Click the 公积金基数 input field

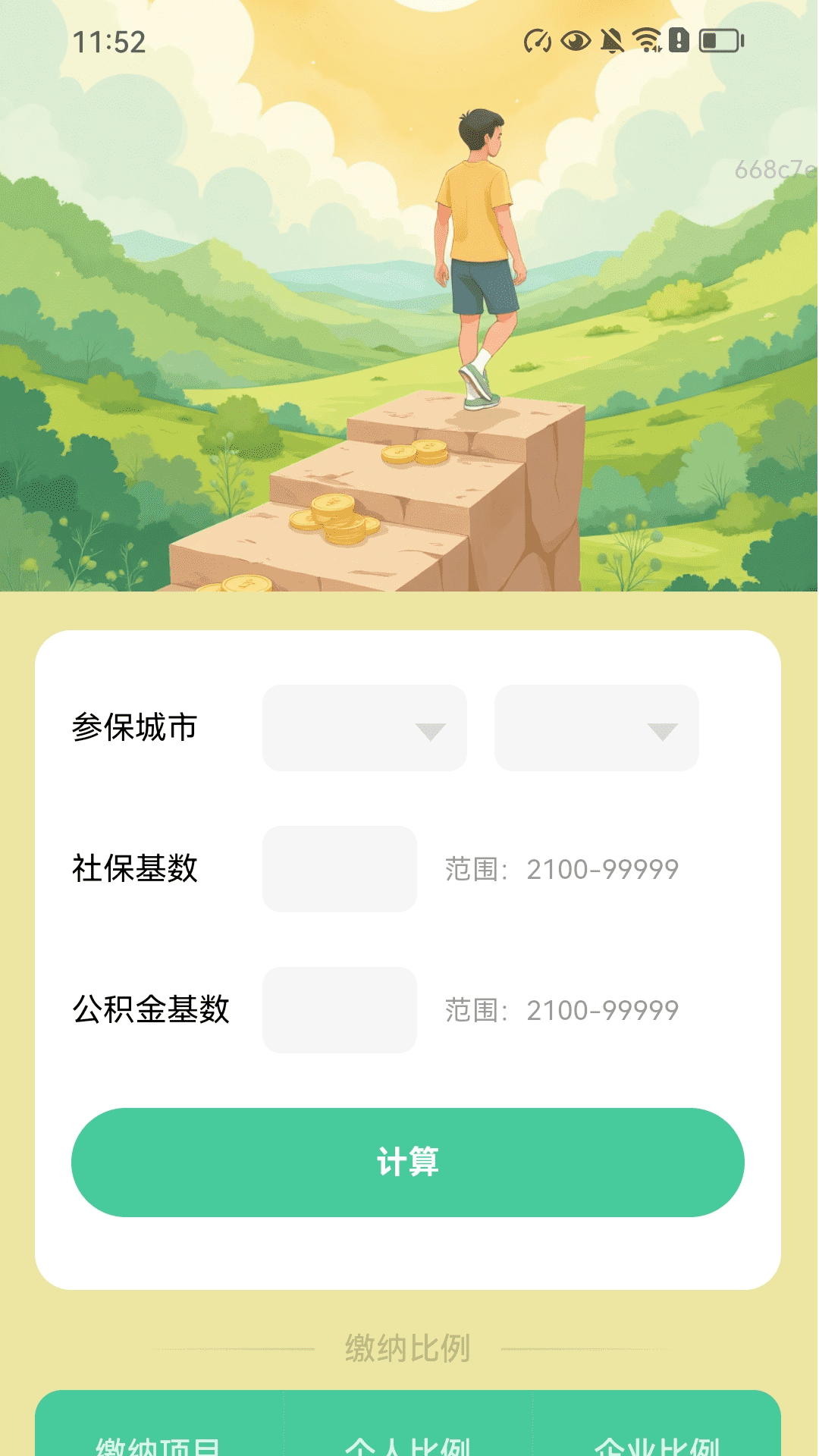point(338,1009)
